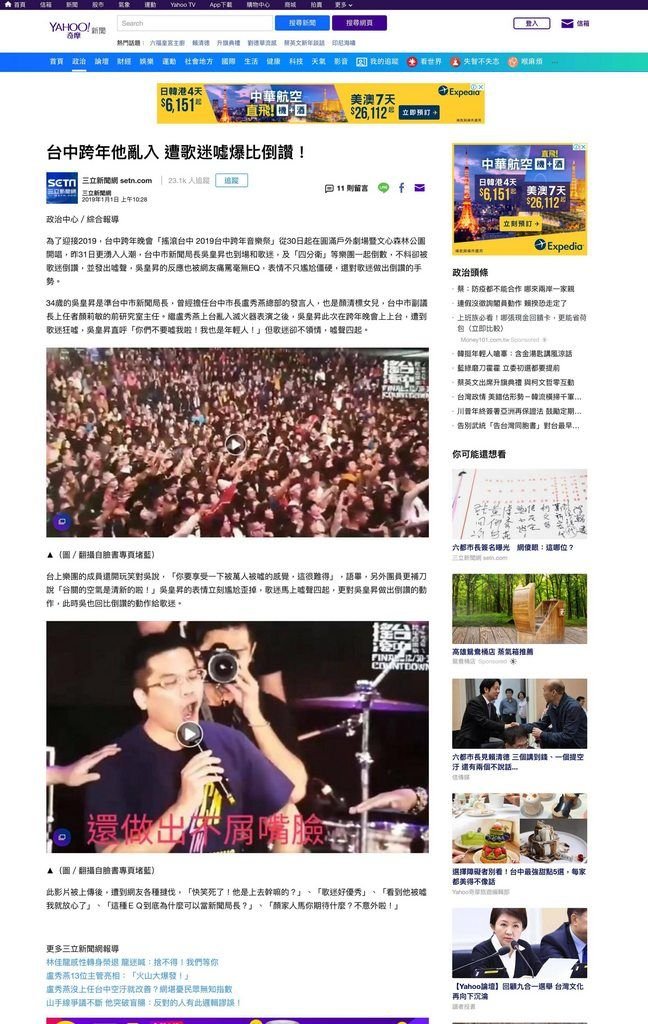Screen dimensions: 648x1024
Task: Follow 三立新聞網 with the 追蹤 button
Action: coord(231,181)
